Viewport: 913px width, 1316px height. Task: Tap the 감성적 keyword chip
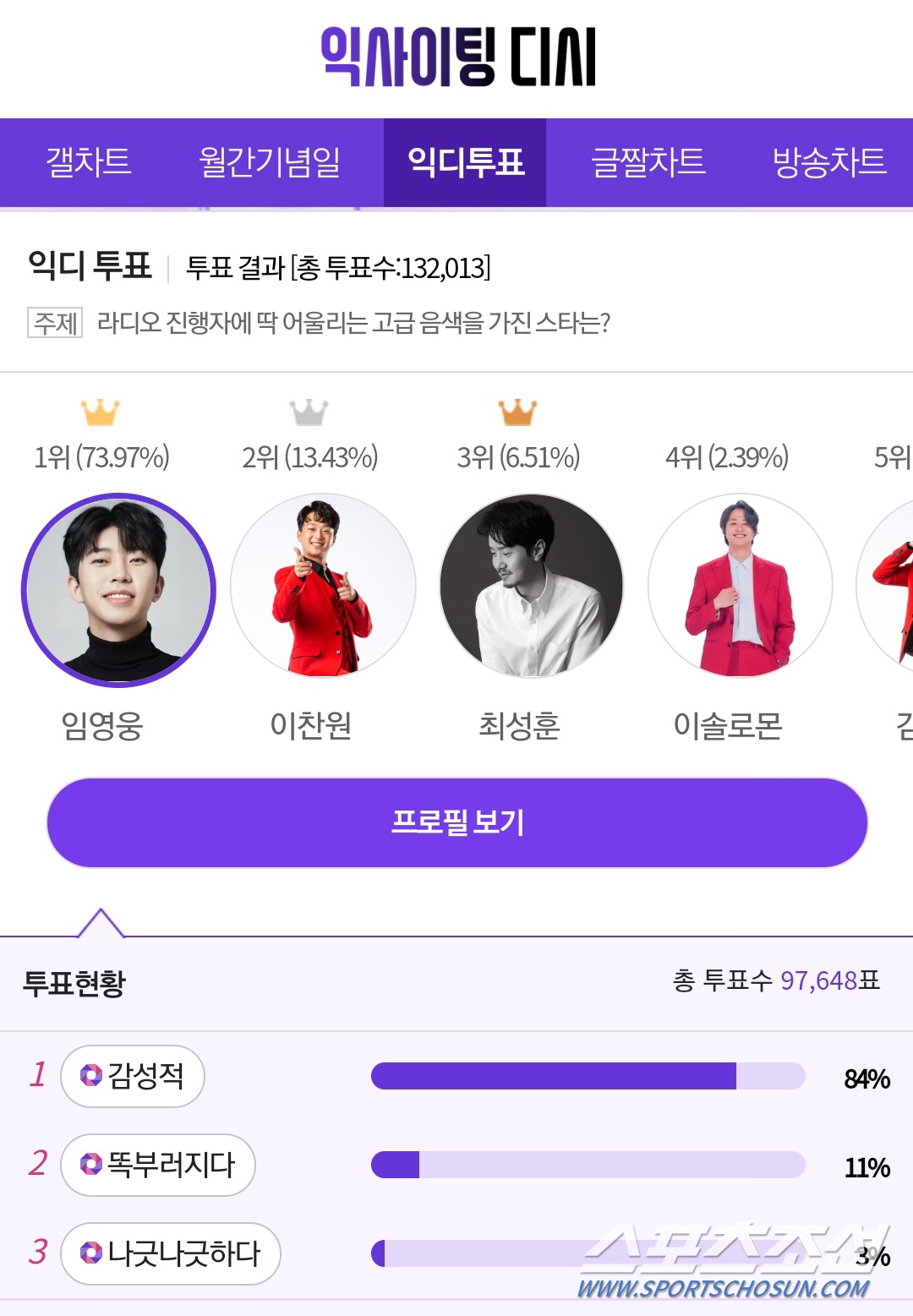(x=133, y=1076)
